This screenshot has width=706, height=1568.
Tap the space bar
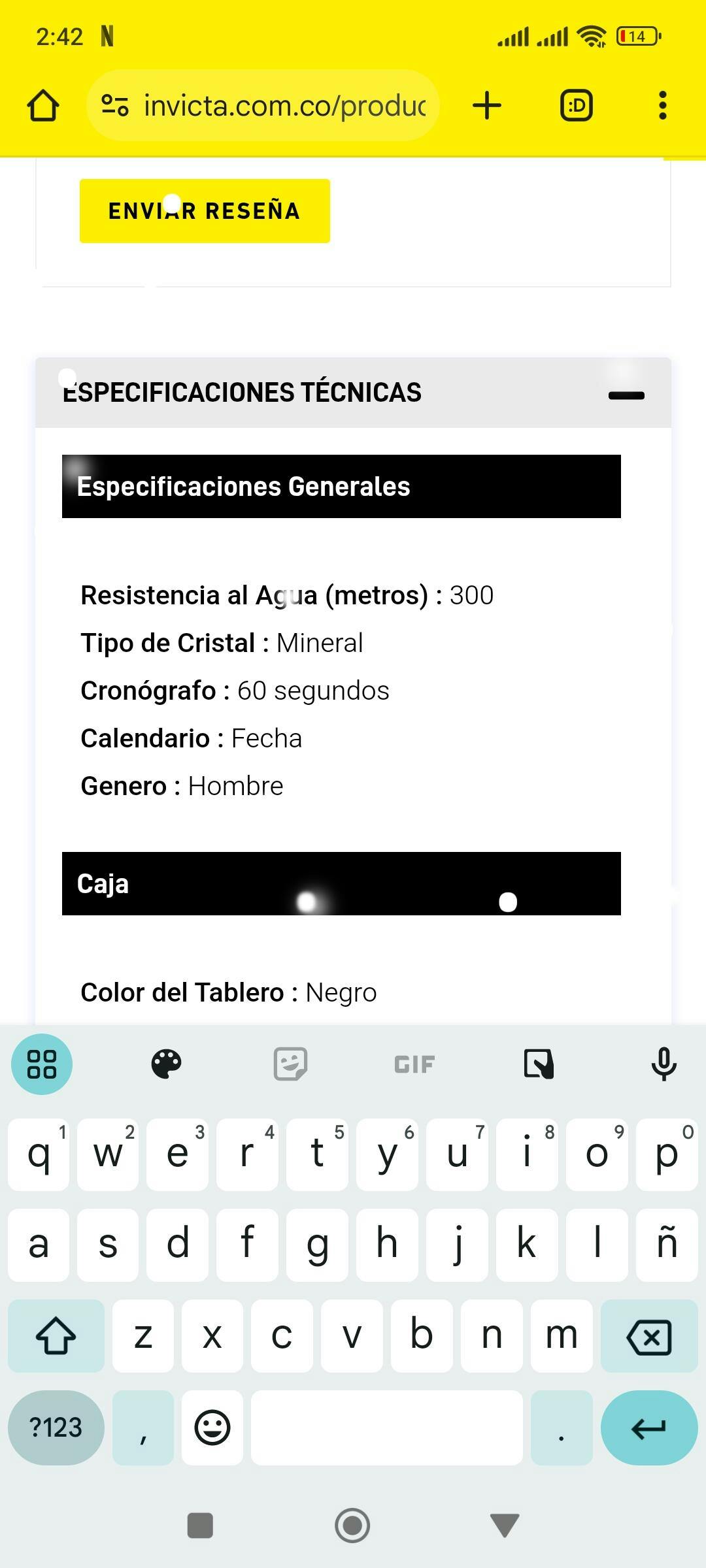coord(387,1428)
